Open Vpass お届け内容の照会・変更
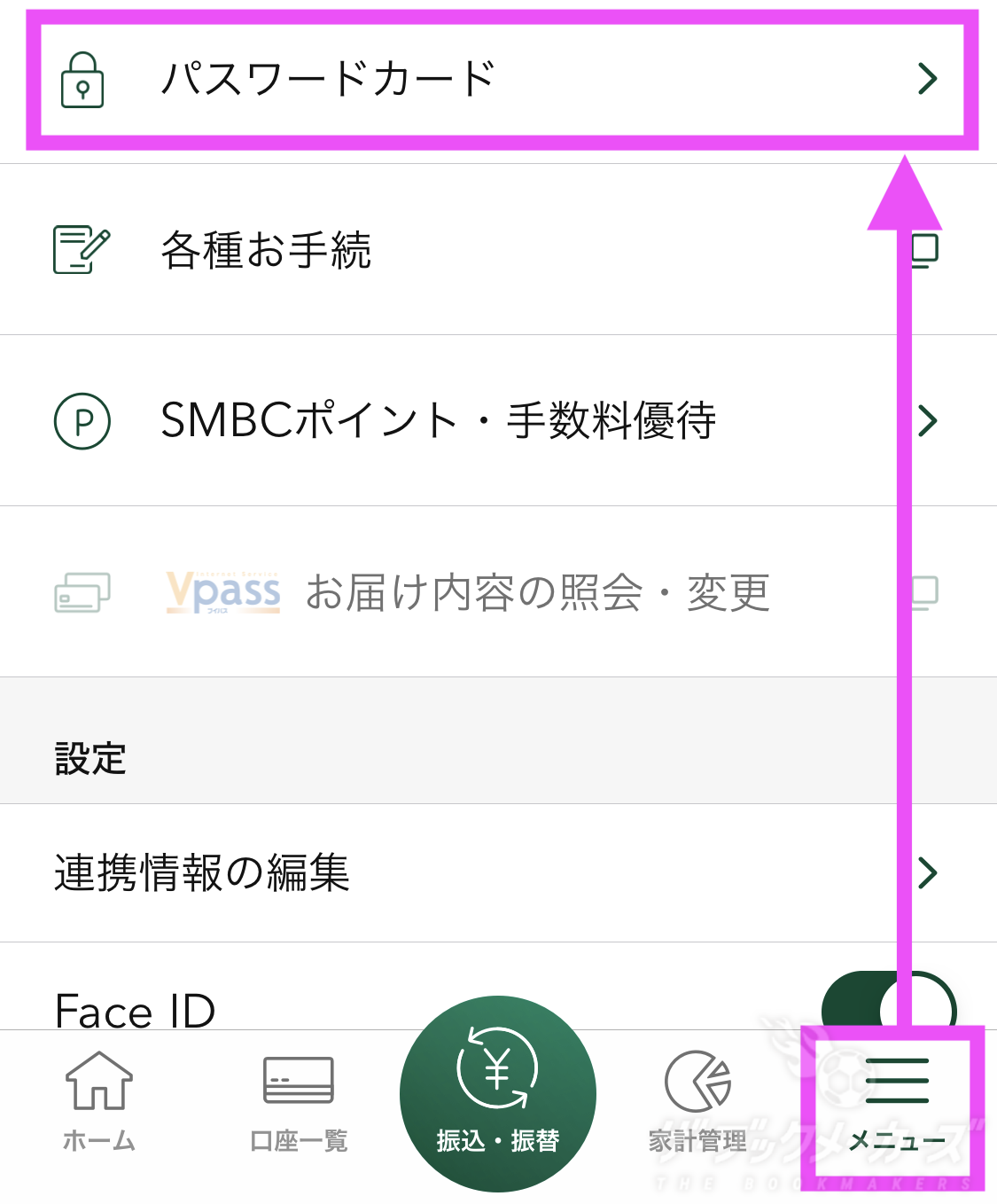 [496, 592]
